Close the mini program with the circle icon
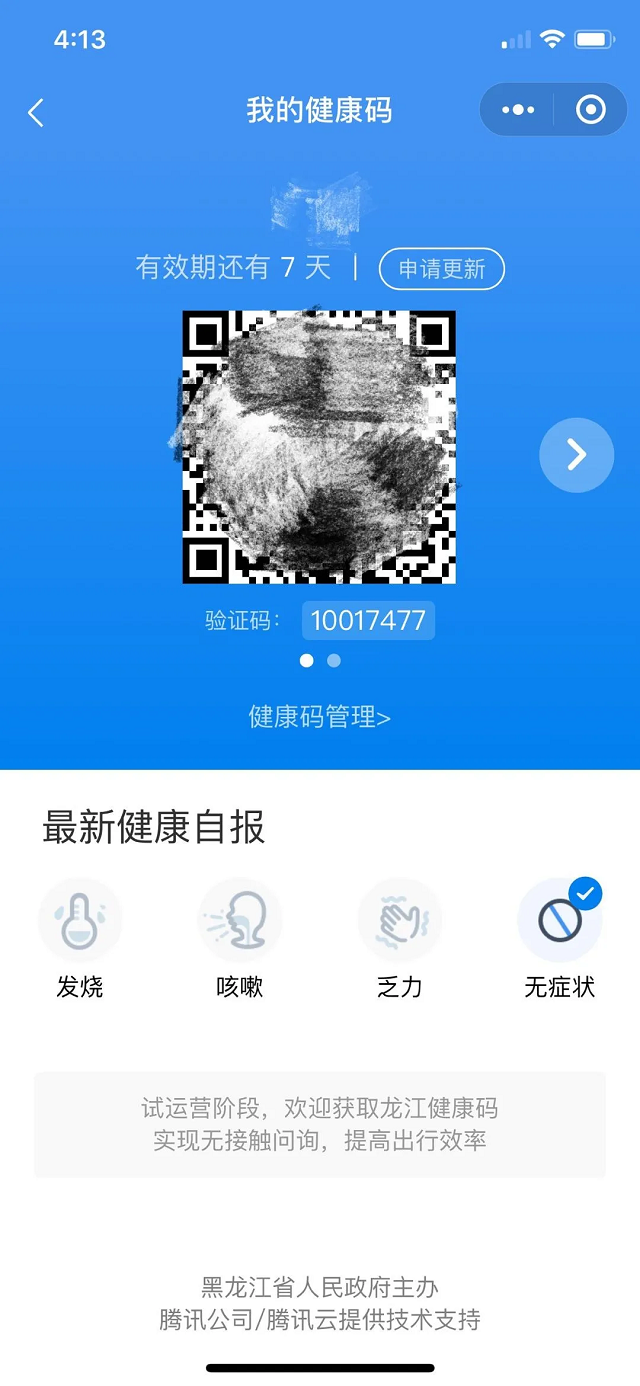The width and height of the screenshot is (640, 1386). point(591,110)
